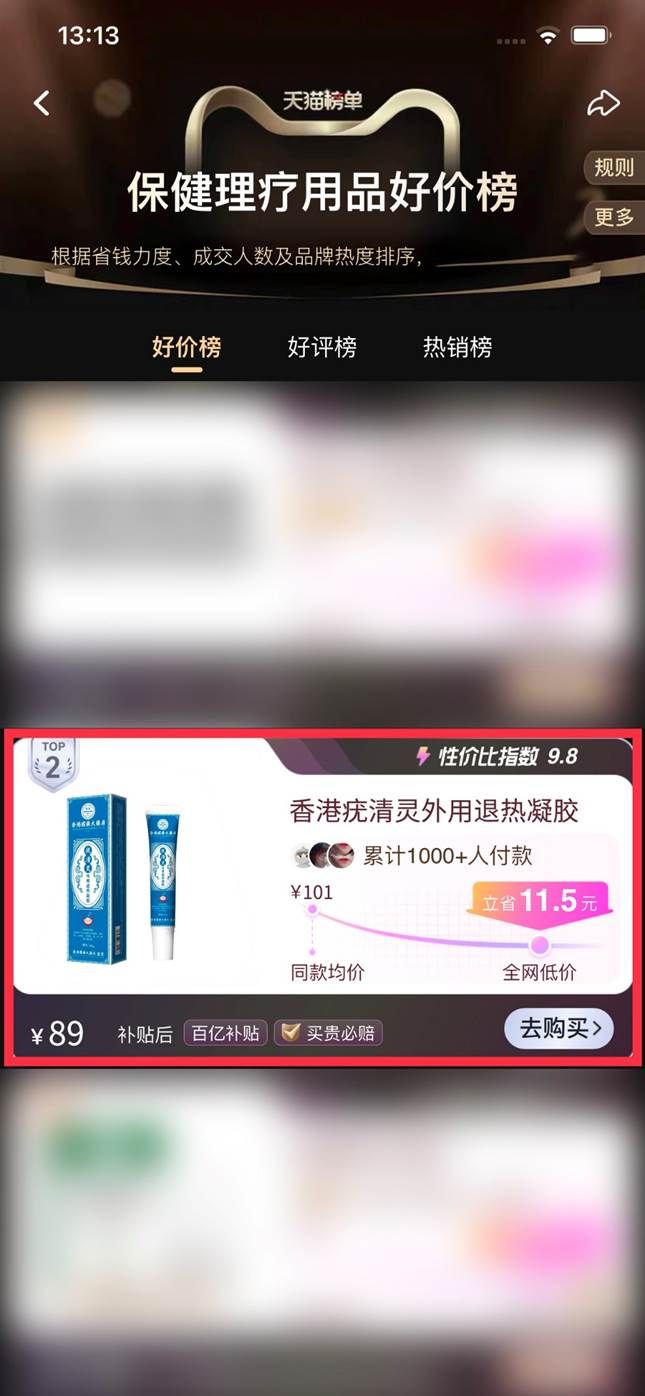
Task: Open the 买贵必赔 guarantee tag
Action: (328, 1033)
